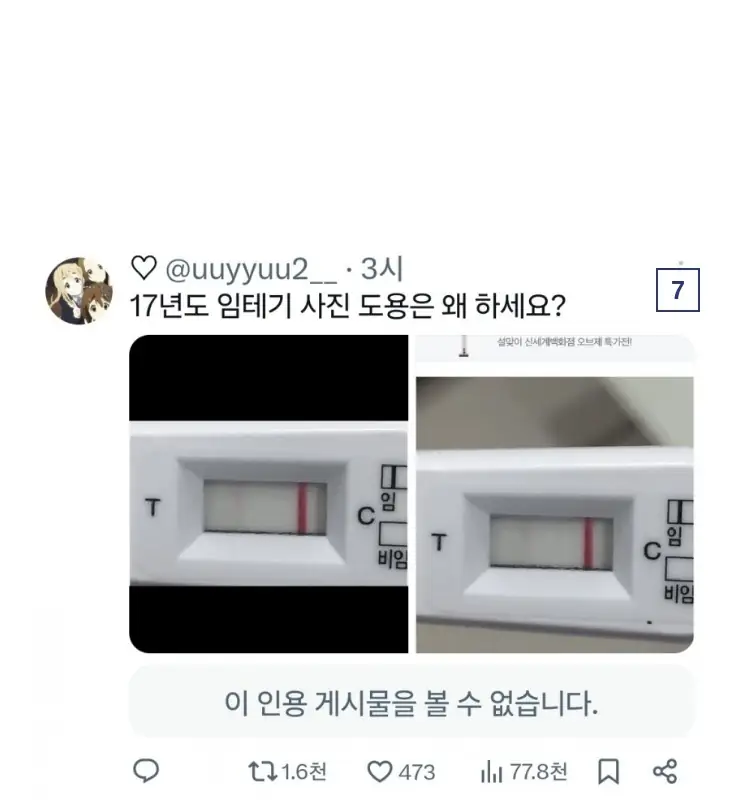View analytics showing 77.8천 views
The height and width of the screenshot is (801, 740).
point(492,771)
